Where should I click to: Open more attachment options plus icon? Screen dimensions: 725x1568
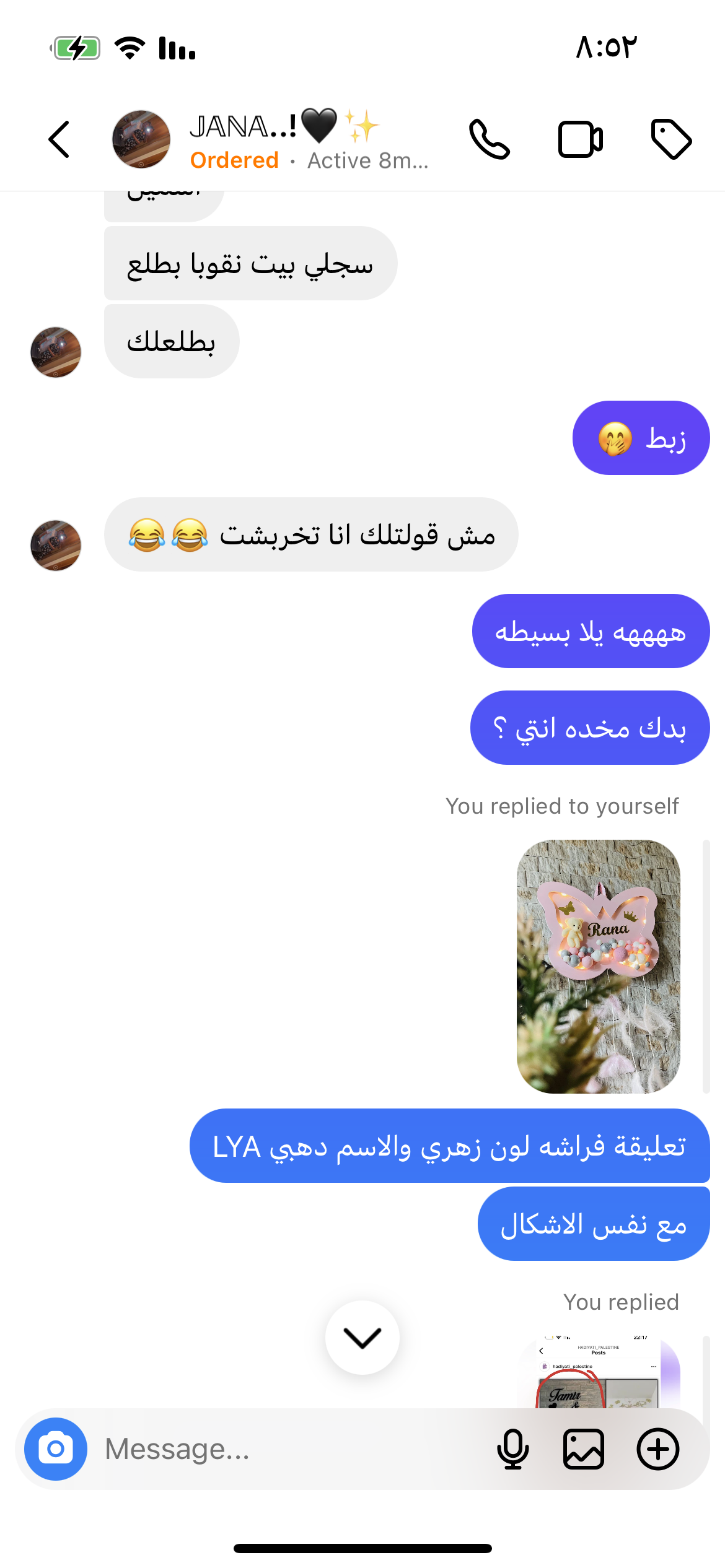pyautogui.click(x=658, y=1449)
